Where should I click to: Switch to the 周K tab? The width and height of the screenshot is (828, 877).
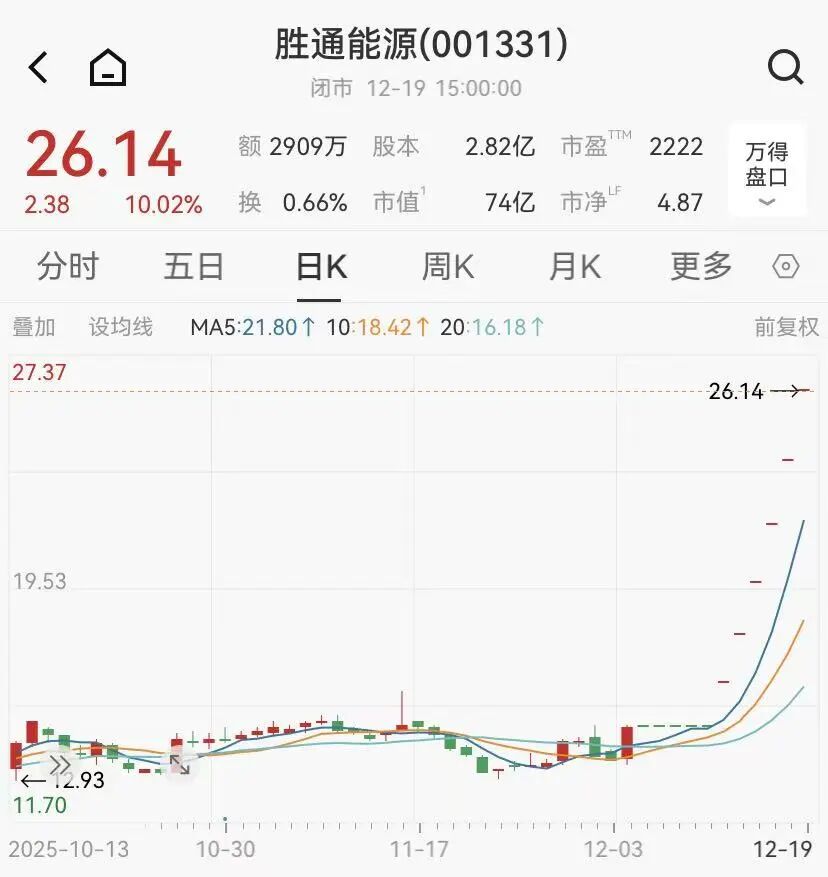pos(447,267)
